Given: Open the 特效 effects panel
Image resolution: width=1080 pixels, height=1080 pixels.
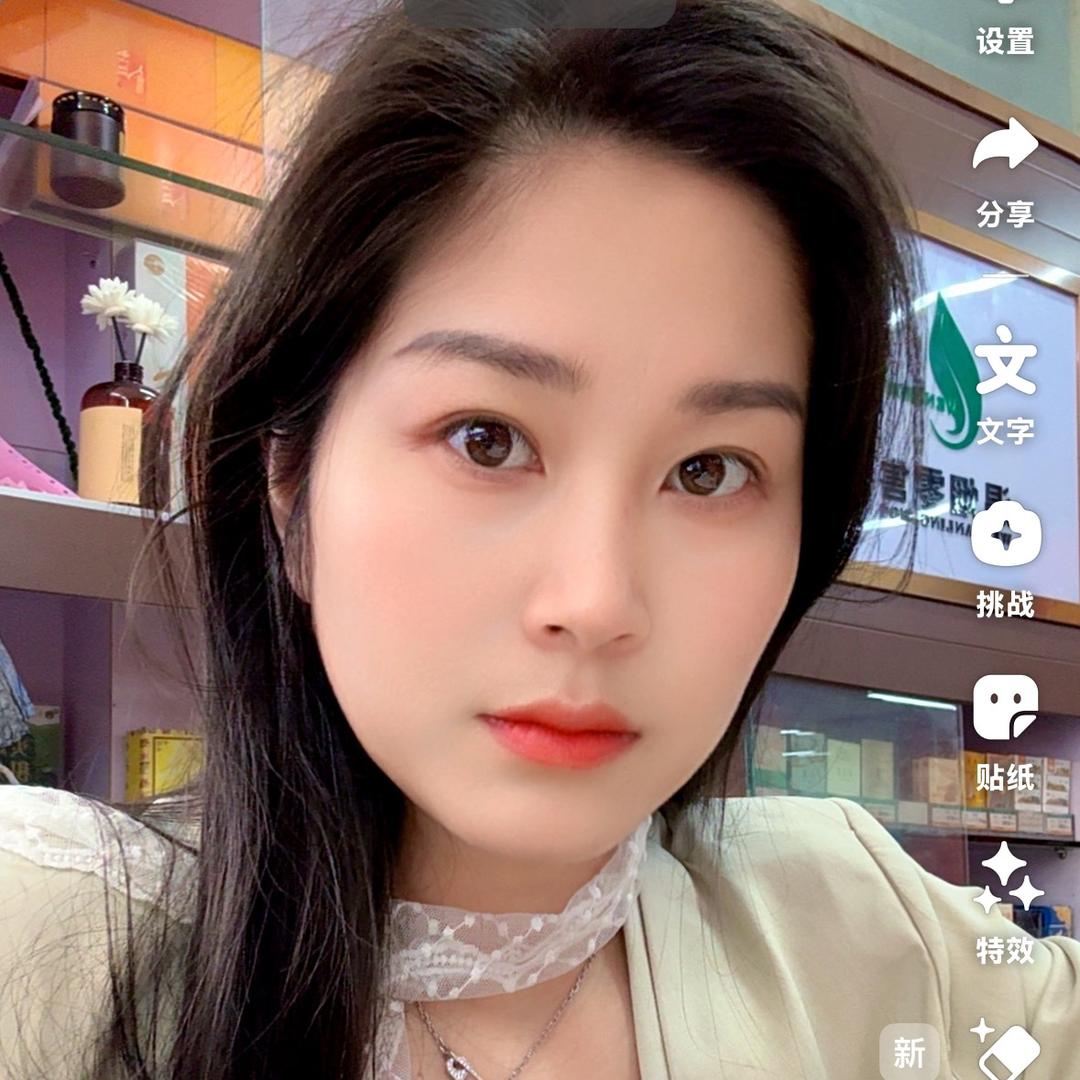Looking at the screenshot, I should (1005, 880).
